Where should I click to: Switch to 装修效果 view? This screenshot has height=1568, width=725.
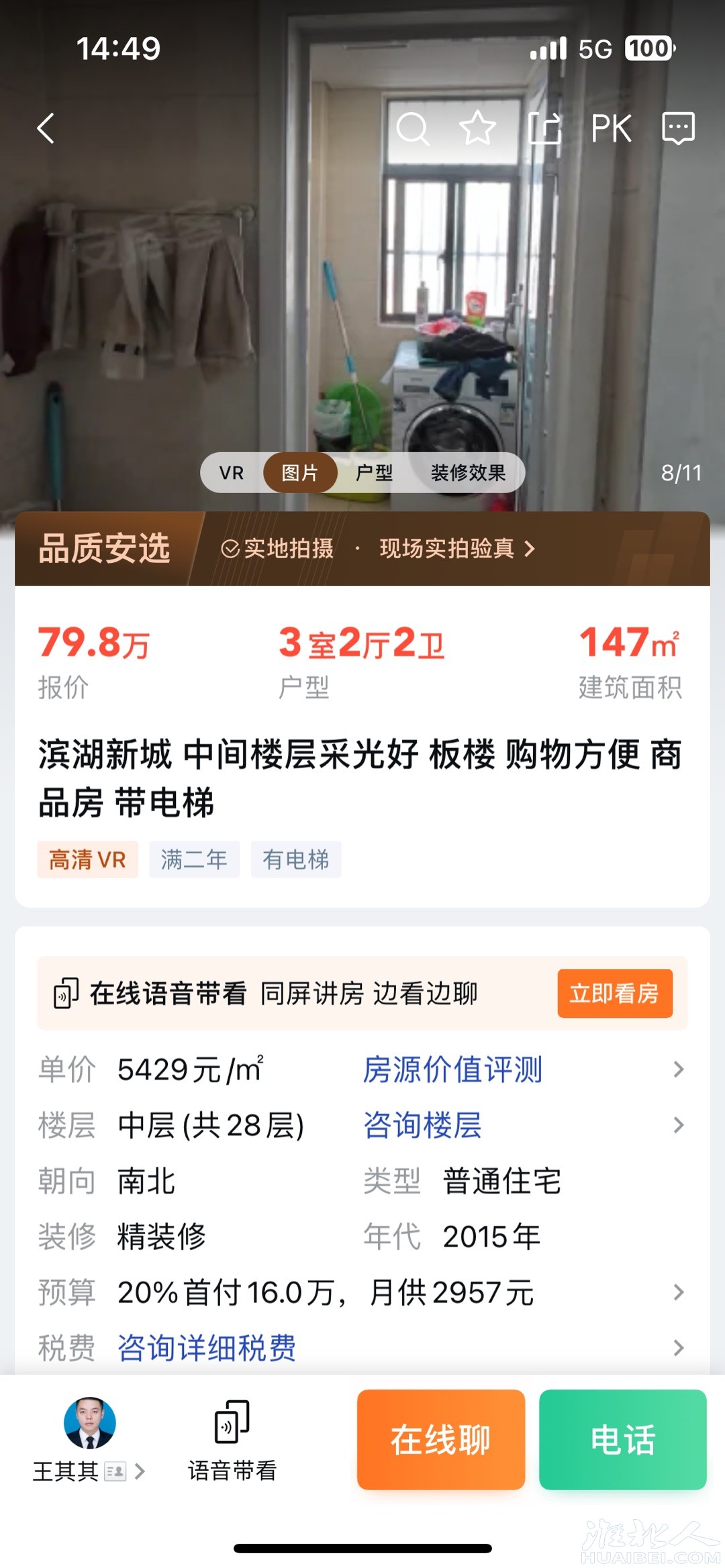click(468, 473)
